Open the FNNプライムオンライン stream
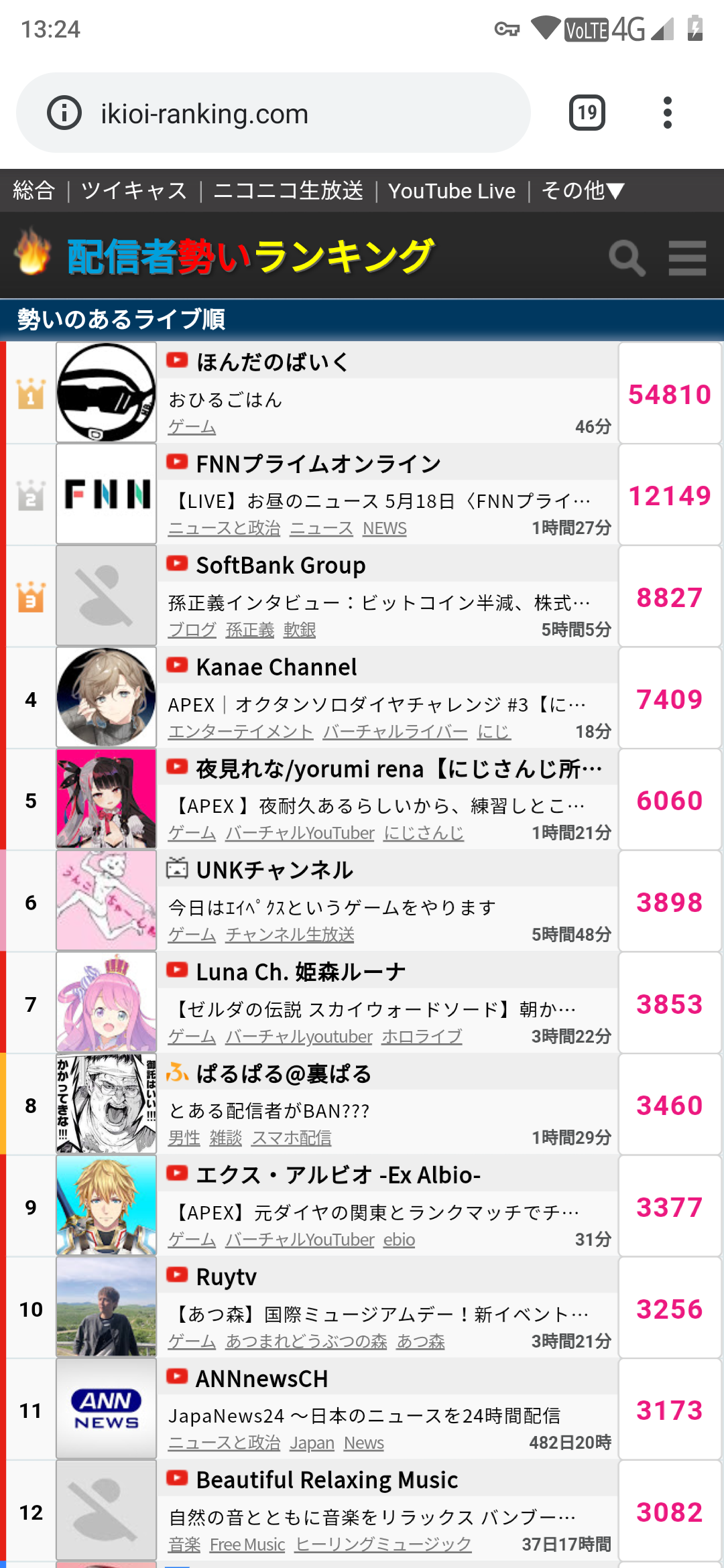The height and width of the screenshot is (1568, 724). click(x=318, y=464)
